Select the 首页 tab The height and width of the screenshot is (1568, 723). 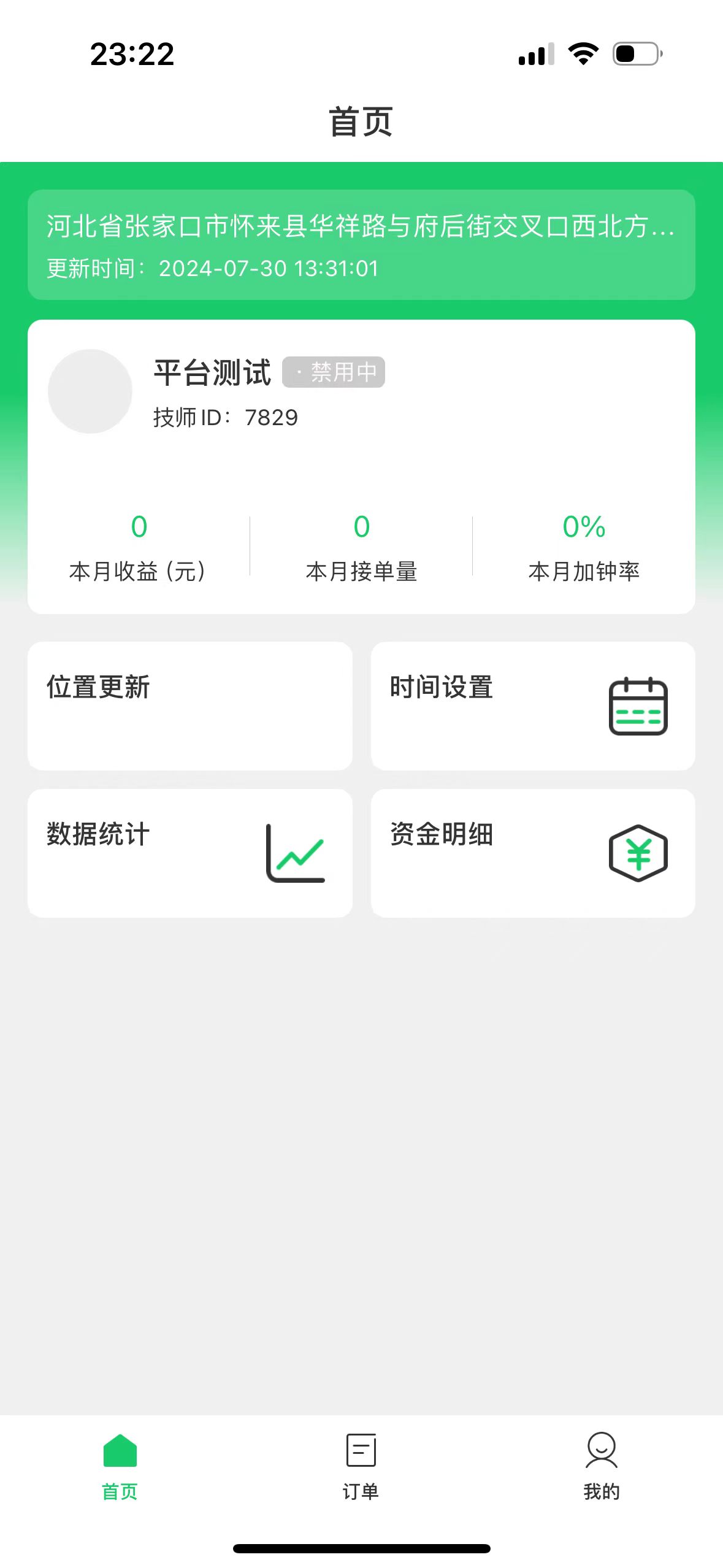click(x=120, y=1467)
